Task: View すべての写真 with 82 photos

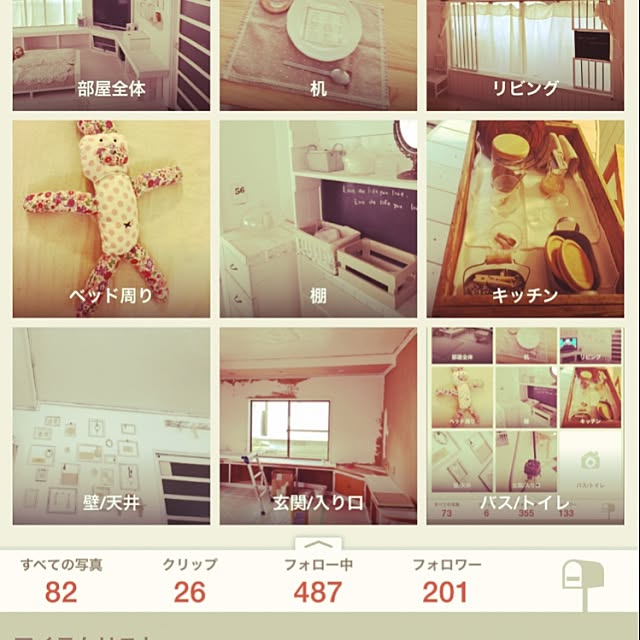Action: pyautogui.click(x=61, y=580)
